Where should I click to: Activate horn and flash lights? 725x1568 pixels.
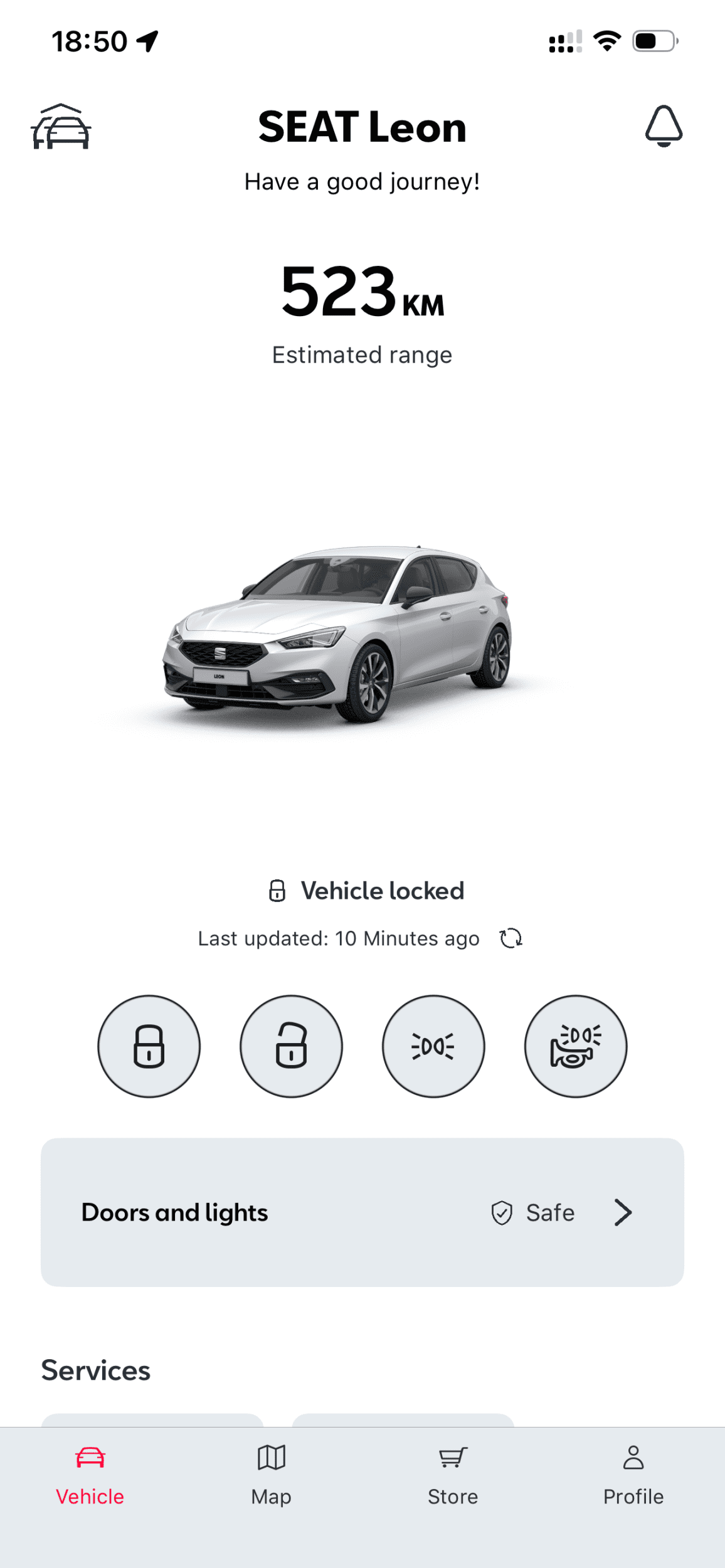click(x=575, y=1046)
